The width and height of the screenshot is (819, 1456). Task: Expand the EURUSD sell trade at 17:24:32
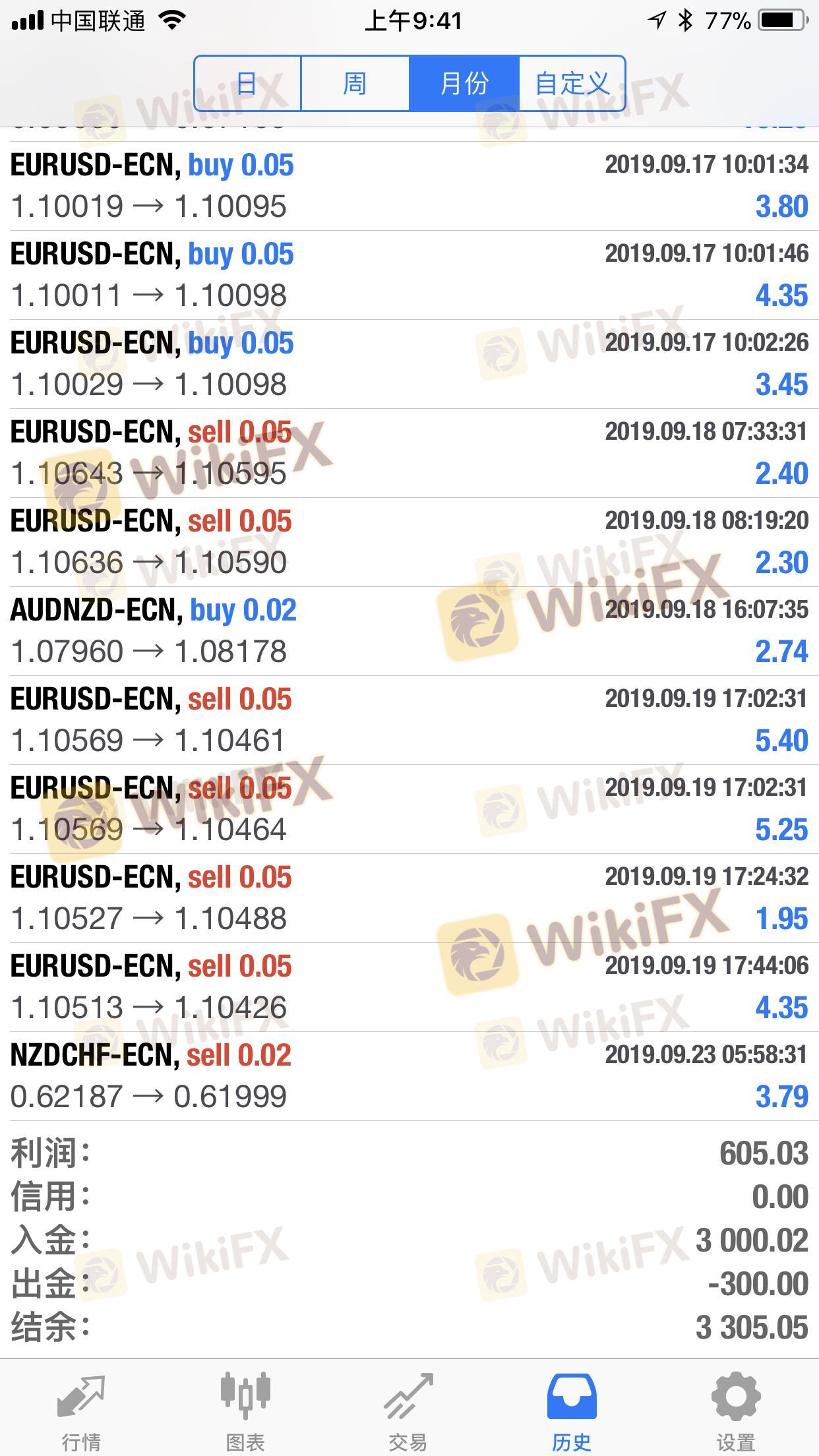click(x=409, y=898)
